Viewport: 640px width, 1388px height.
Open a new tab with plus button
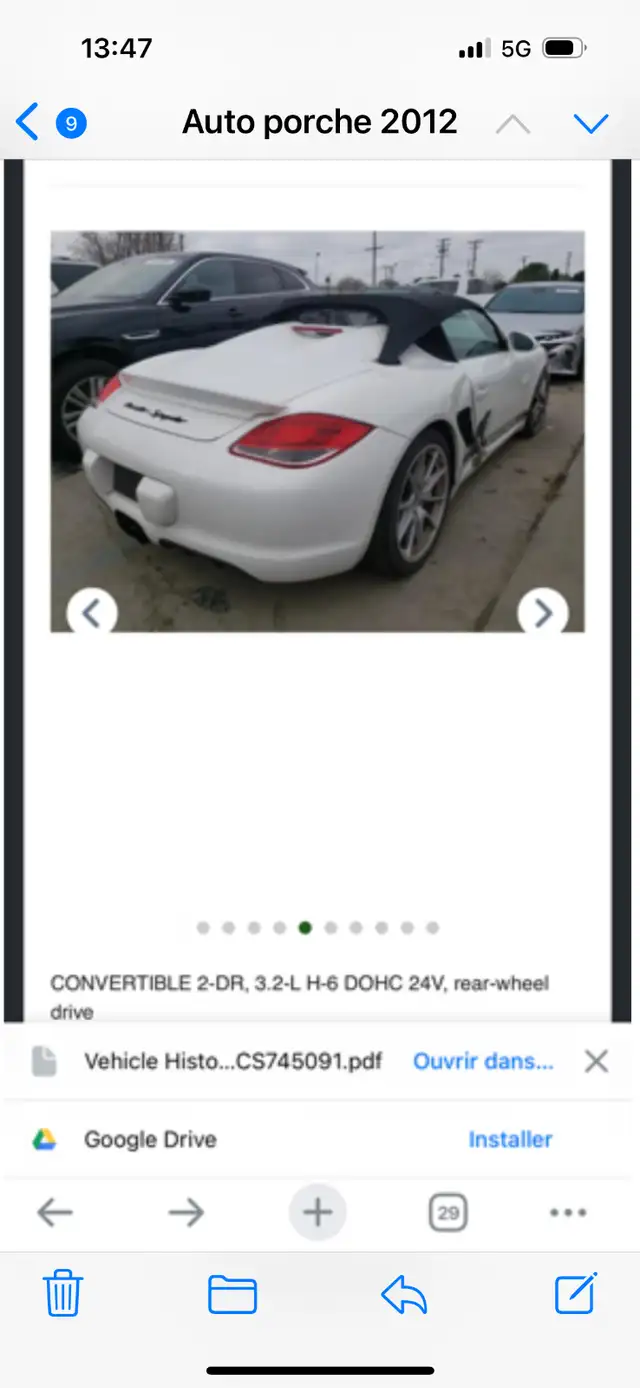[317, 1213]
